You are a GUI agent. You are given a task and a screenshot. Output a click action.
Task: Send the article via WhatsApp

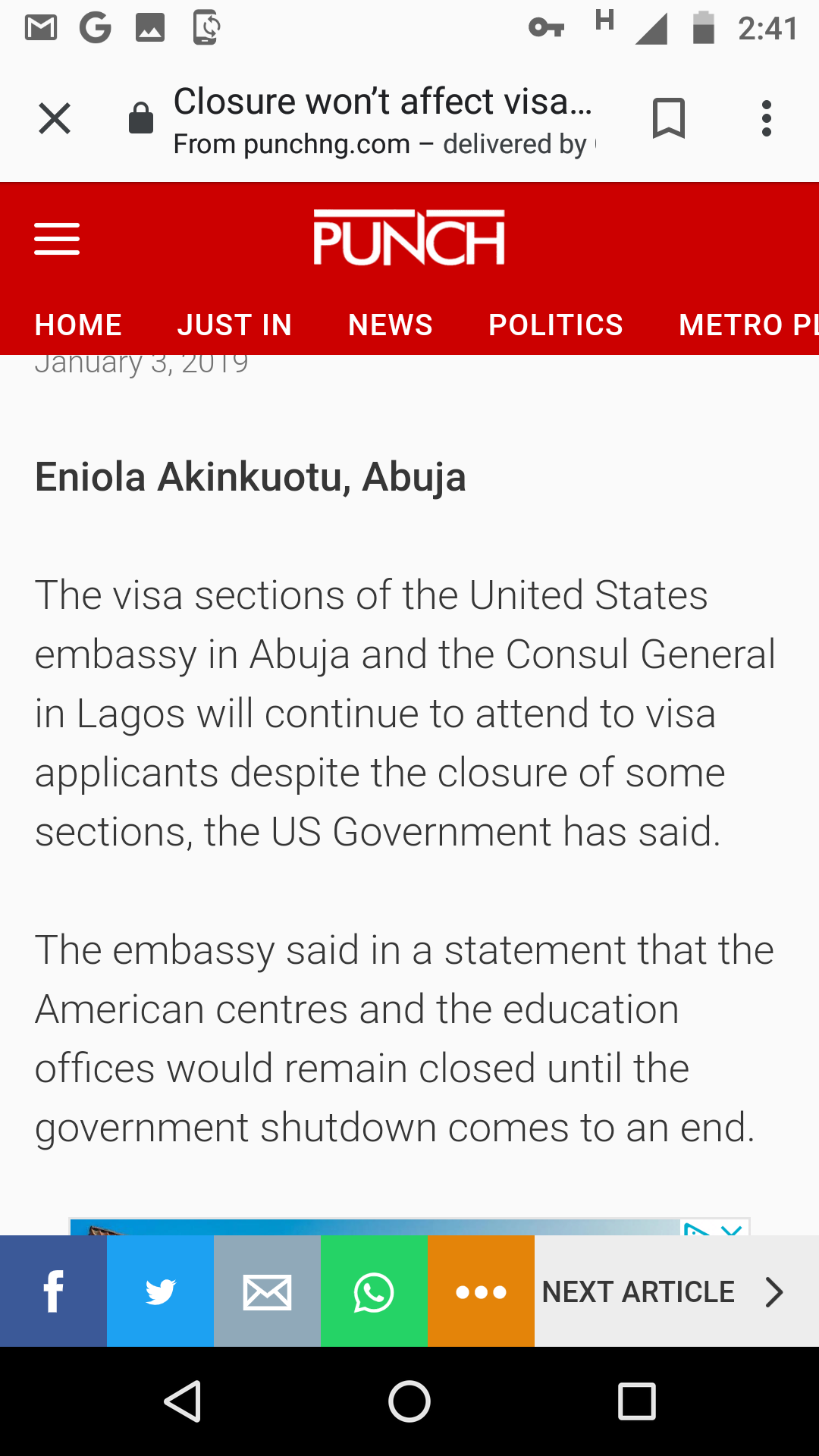374,1291
